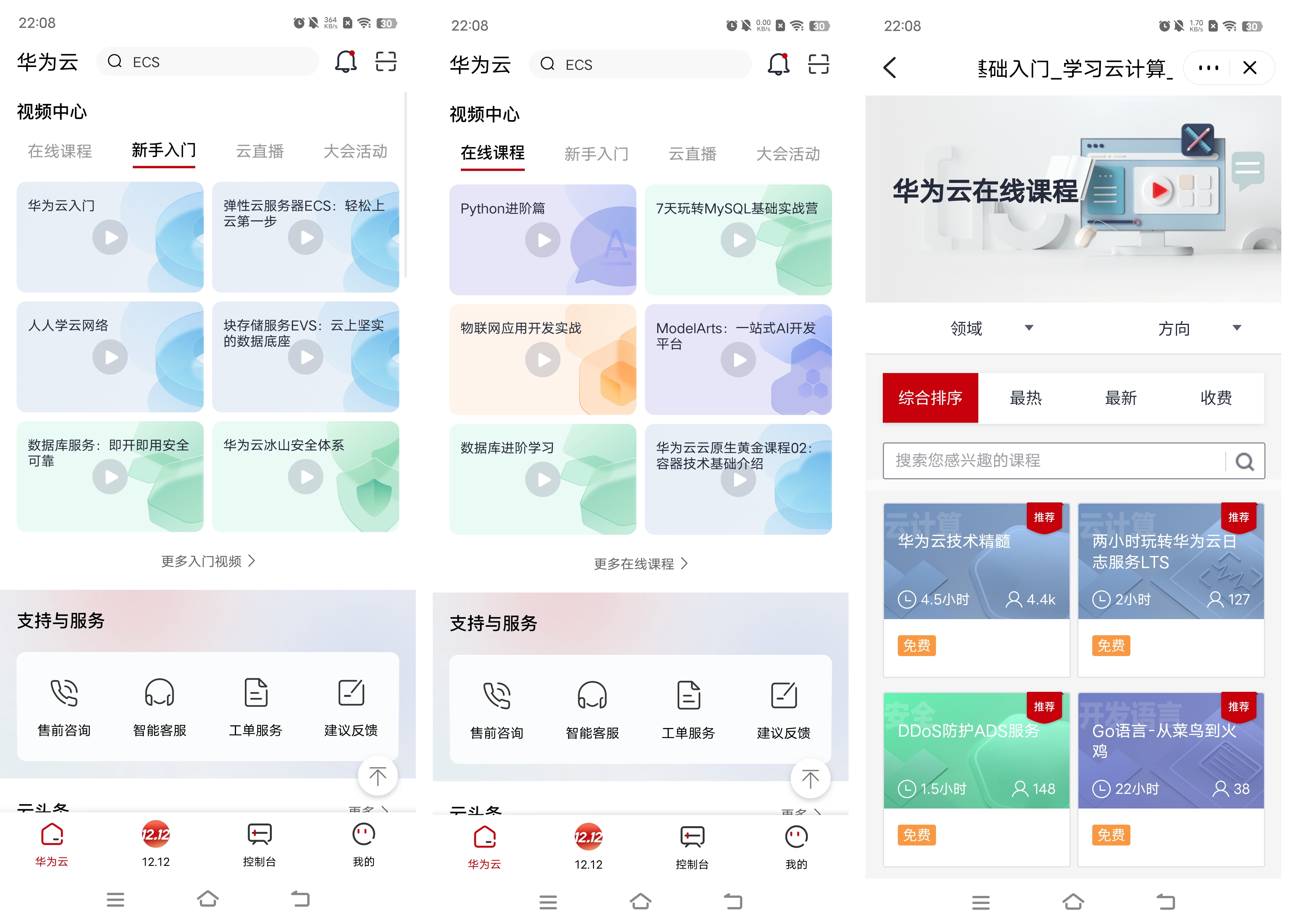View more courses via 更多在线课程
The height and width of the screenshot is (924, 1289).
(x=640, y=564)
